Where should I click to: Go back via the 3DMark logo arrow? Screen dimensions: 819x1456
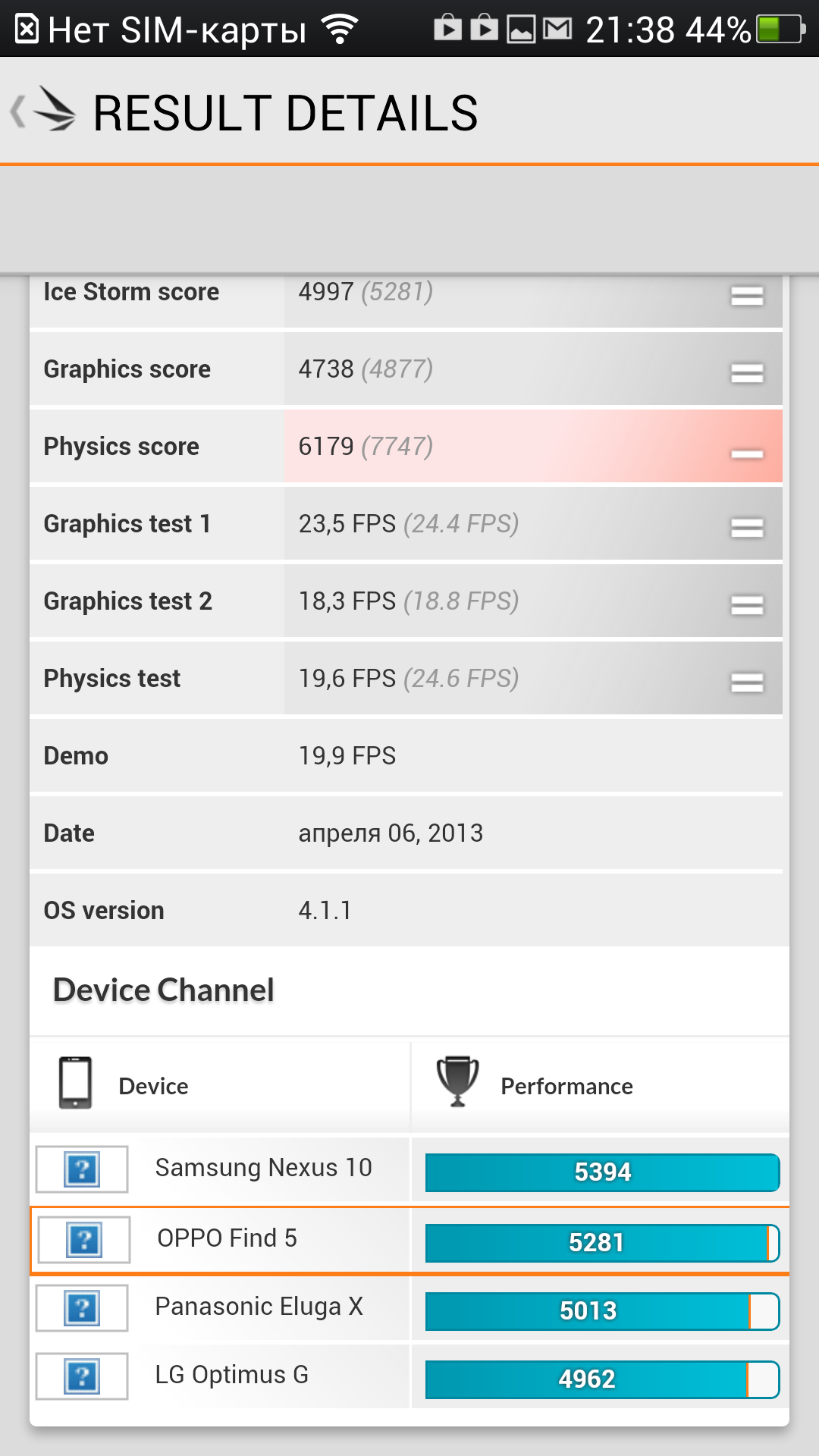43,111
